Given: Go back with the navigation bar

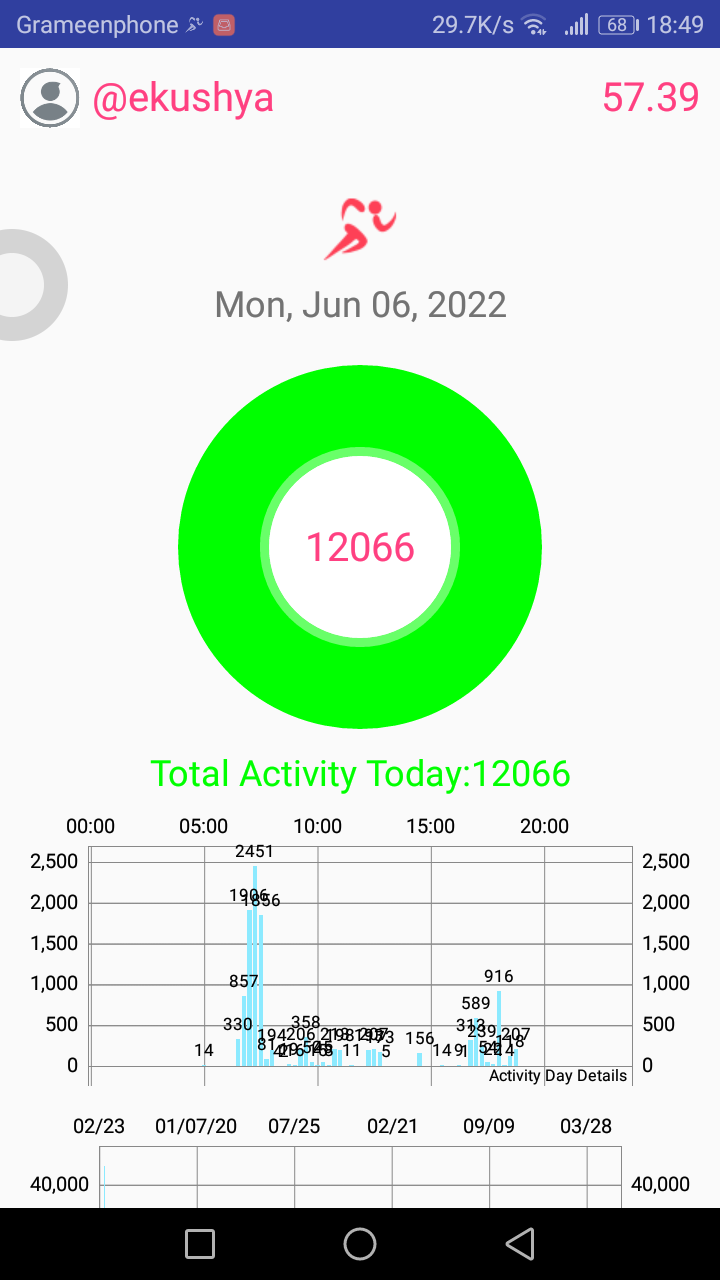Looking at the screenshot, I should pyautogui.click(x=519, y=1244).
